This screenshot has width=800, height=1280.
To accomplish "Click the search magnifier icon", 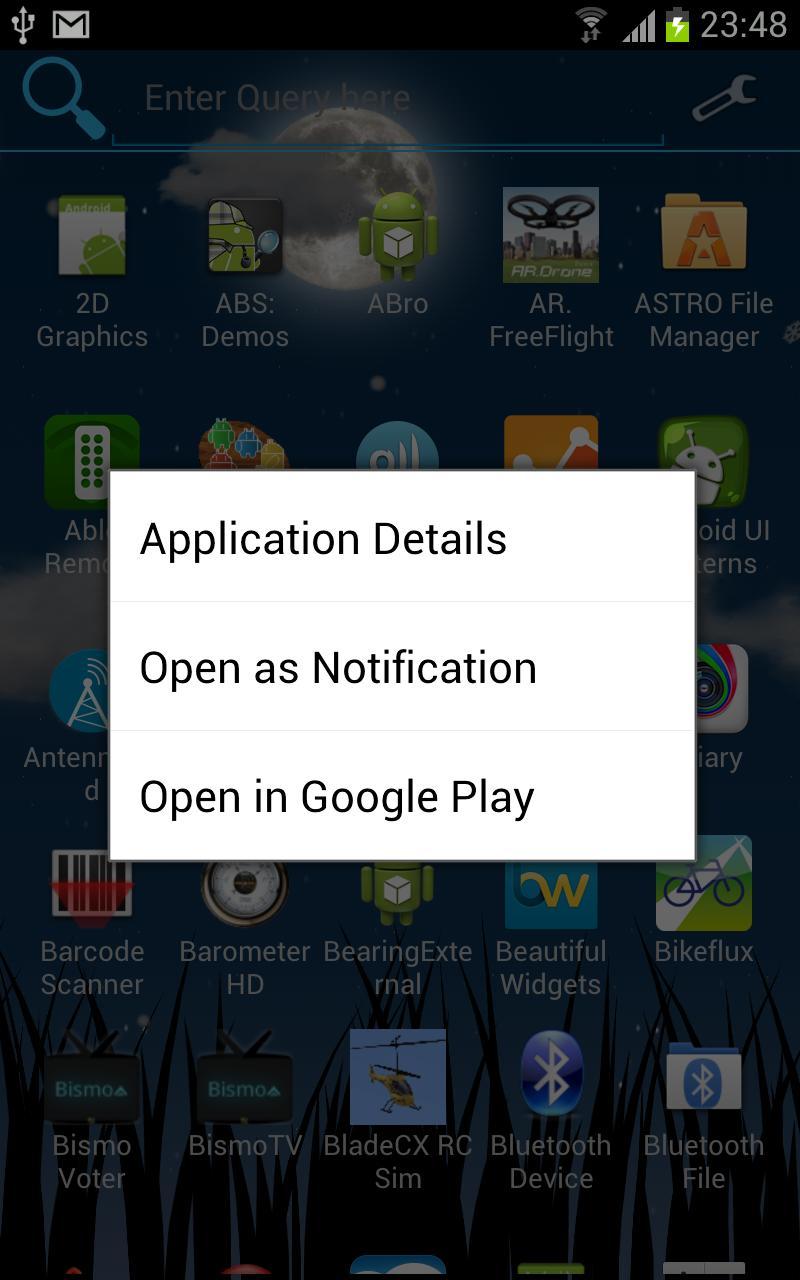I will [x=62, y=98].
